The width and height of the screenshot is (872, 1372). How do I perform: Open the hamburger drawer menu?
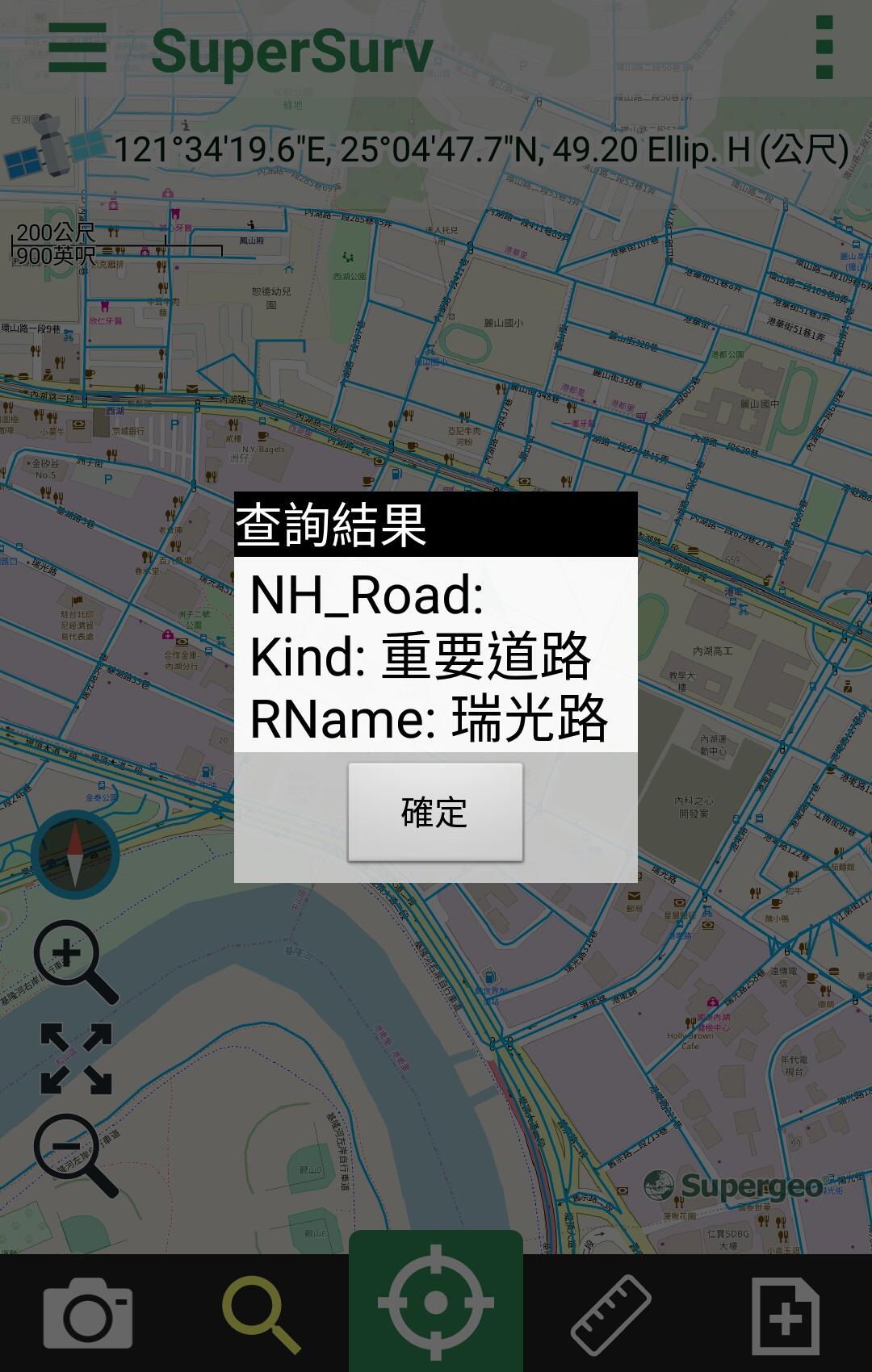point(78,48)
